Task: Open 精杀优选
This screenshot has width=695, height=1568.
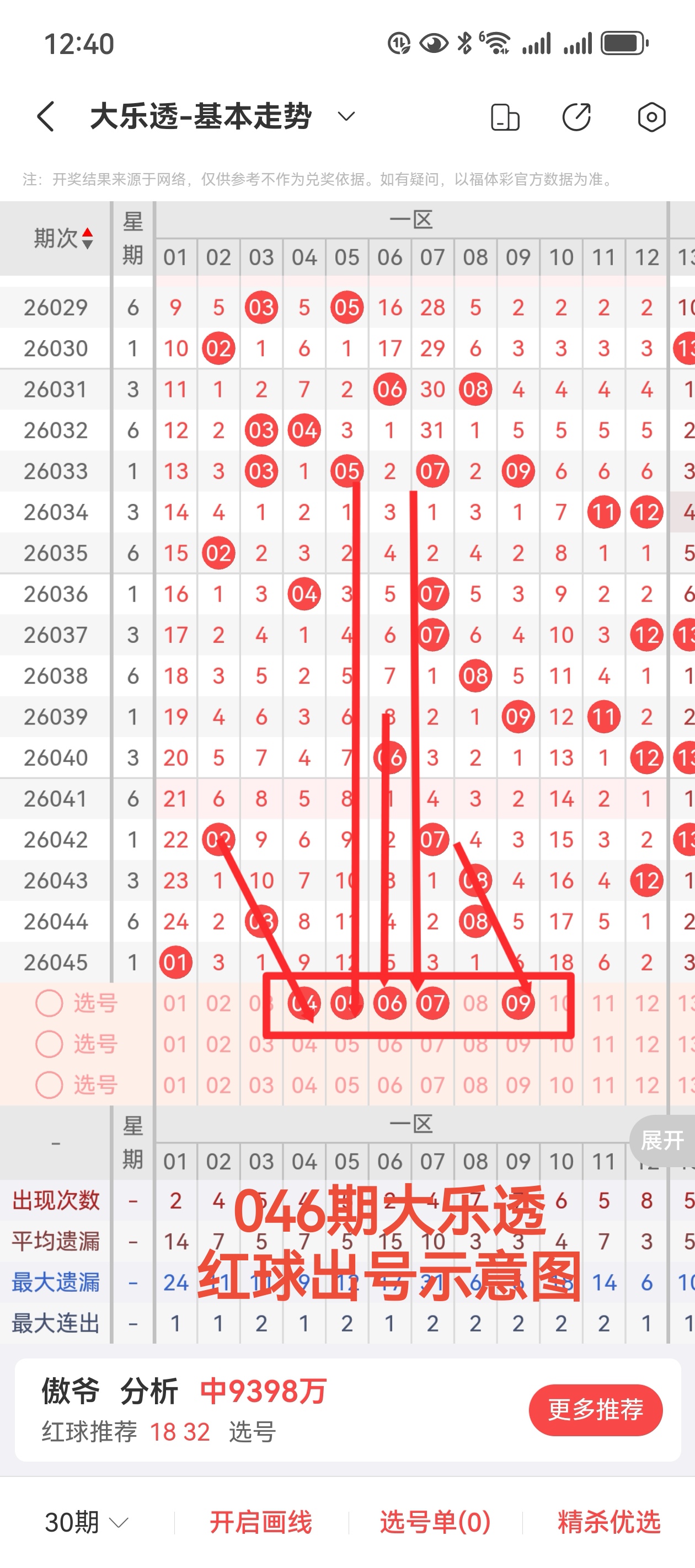Action: click(x=608, y=1522)
